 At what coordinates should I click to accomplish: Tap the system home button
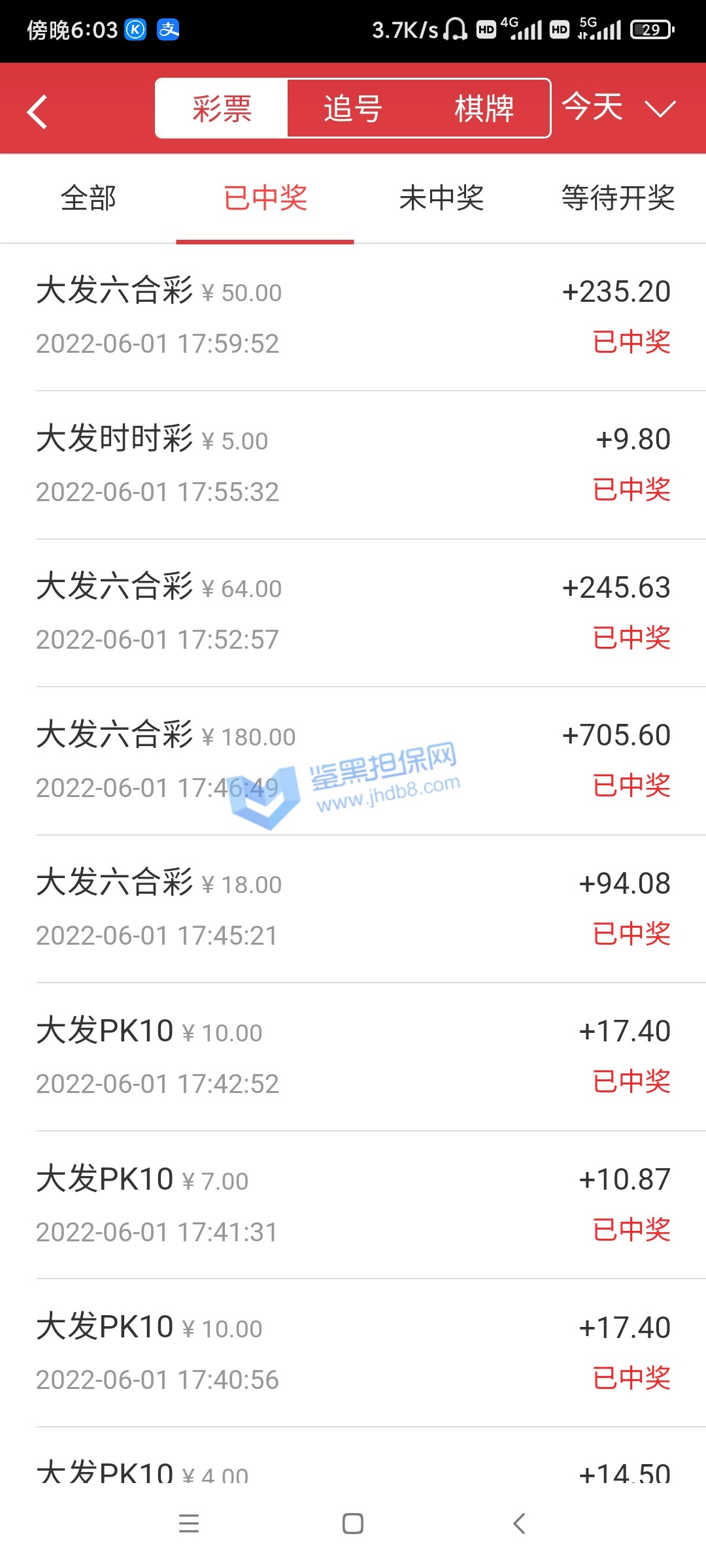click(353, 1524)
